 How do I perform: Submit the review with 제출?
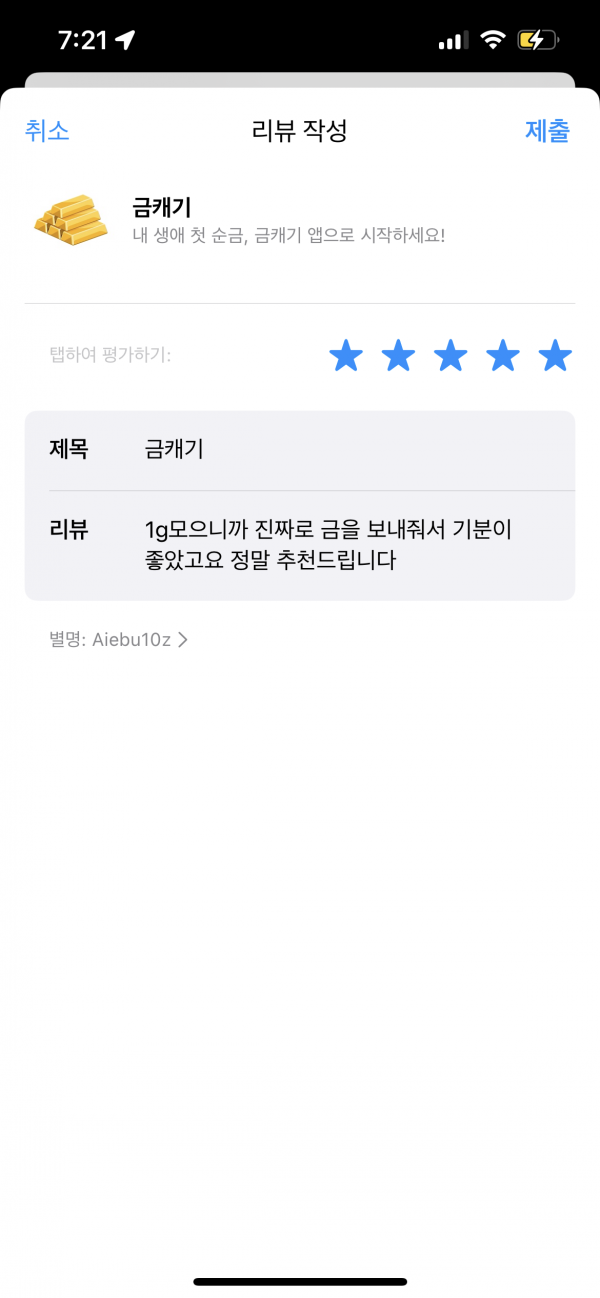point(547,131)
